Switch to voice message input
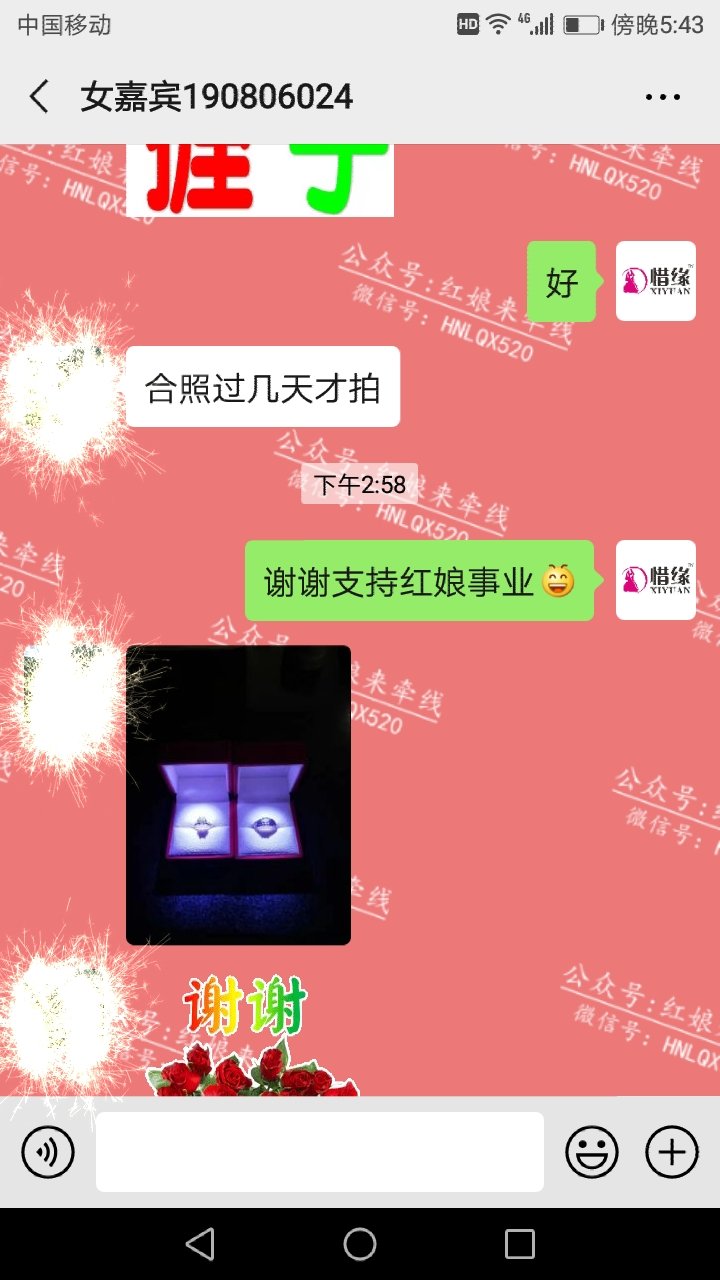The width and height of the screenshot is (720, 1280). [x=48, y=1152]
